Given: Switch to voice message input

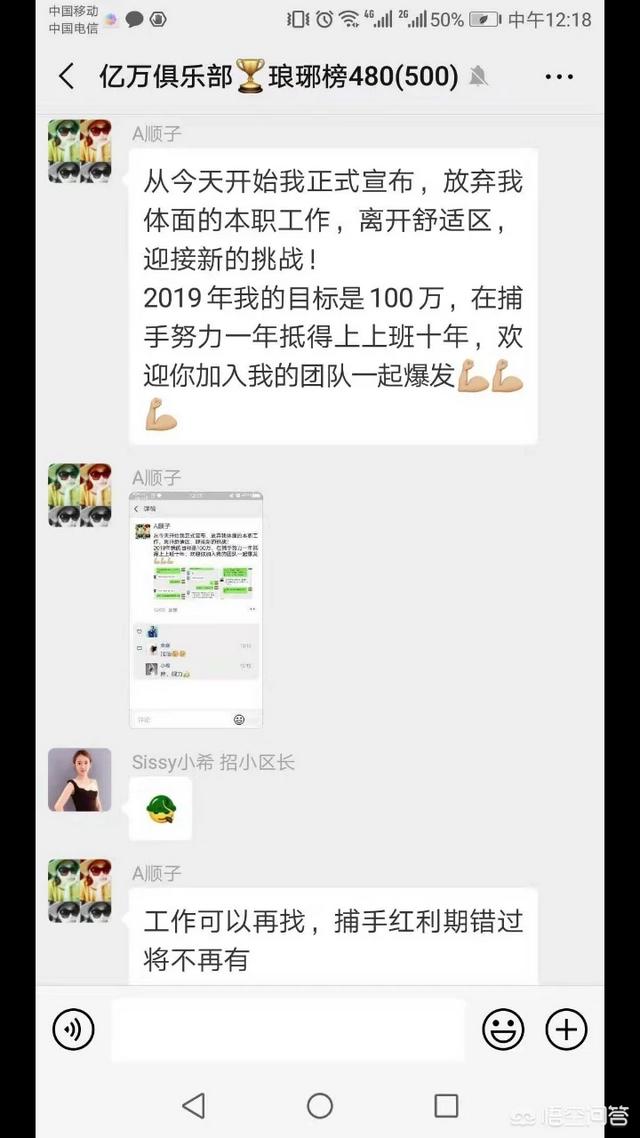Looking at the screenshot, I should (x=73, y=1029).
